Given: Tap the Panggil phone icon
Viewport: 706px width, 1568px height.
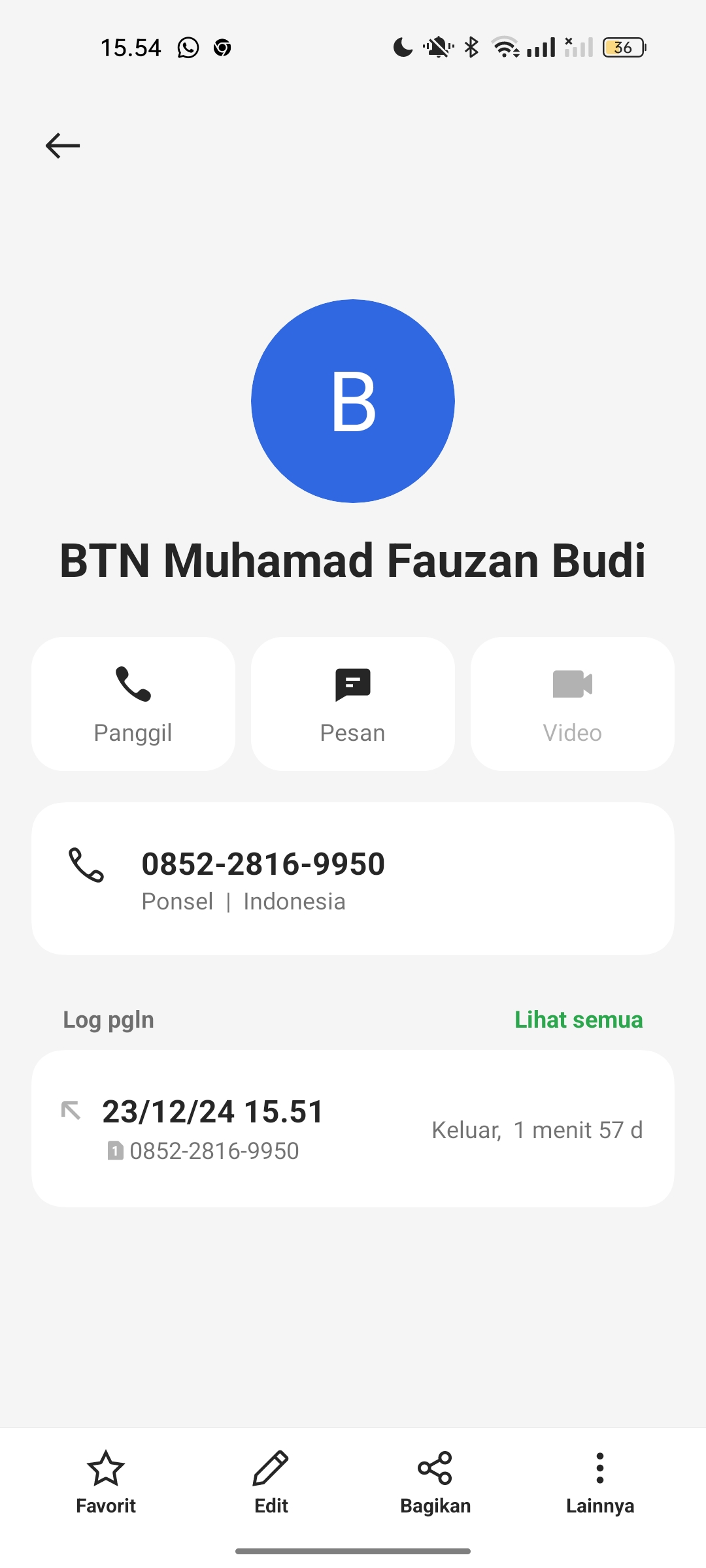Looking at the screenshot, I should click(x=133, y=685).
